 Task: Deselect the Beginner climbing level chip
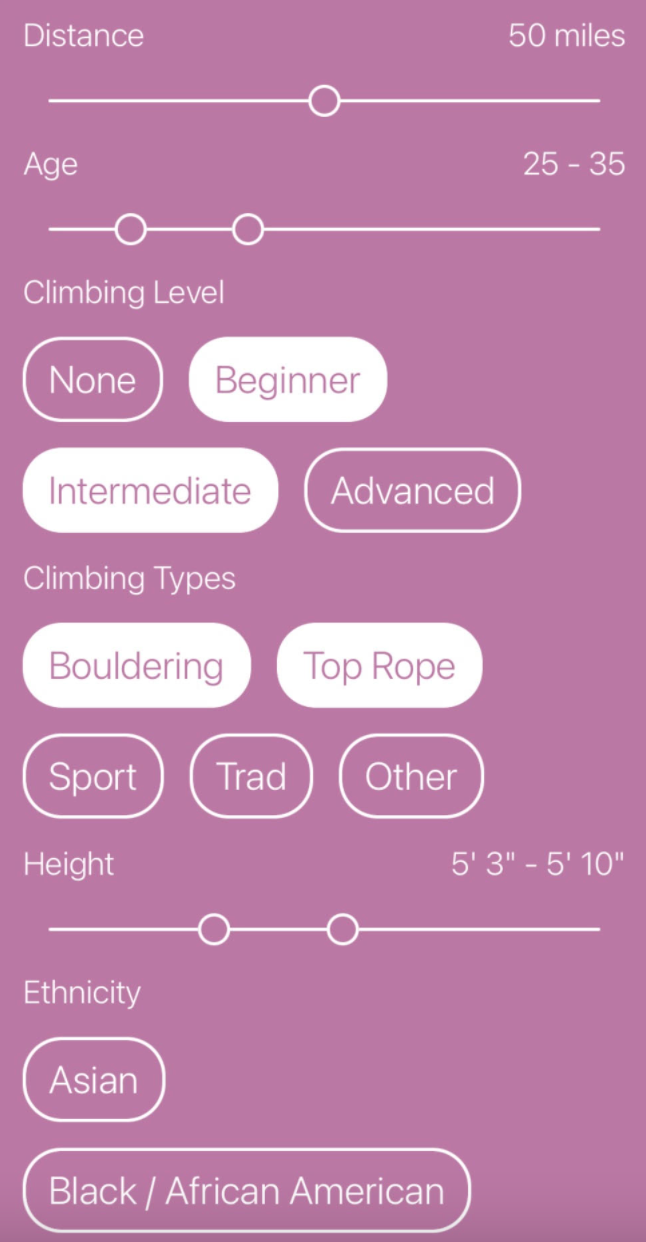(287, 380)
